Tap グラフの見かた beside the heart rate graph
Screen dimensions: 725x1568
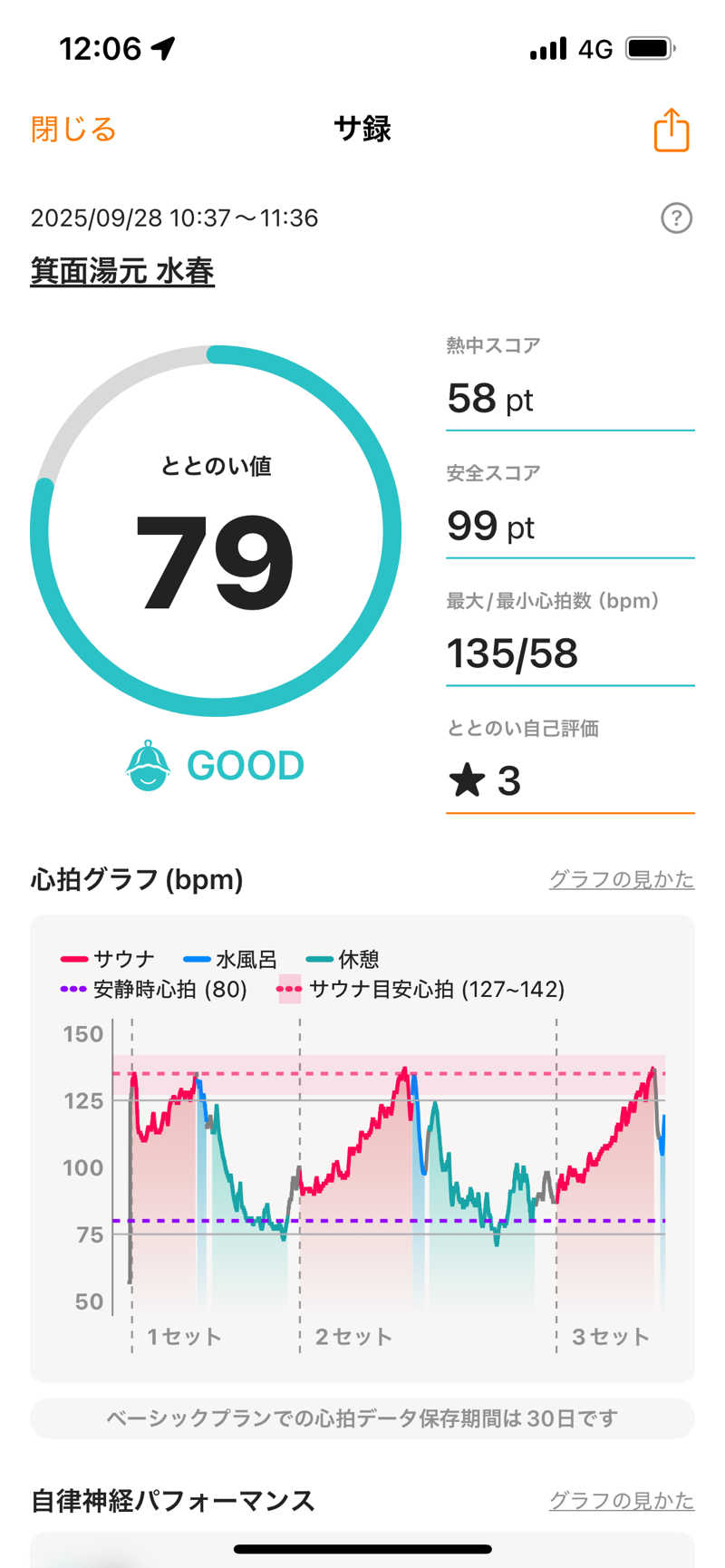click(622, 878)
